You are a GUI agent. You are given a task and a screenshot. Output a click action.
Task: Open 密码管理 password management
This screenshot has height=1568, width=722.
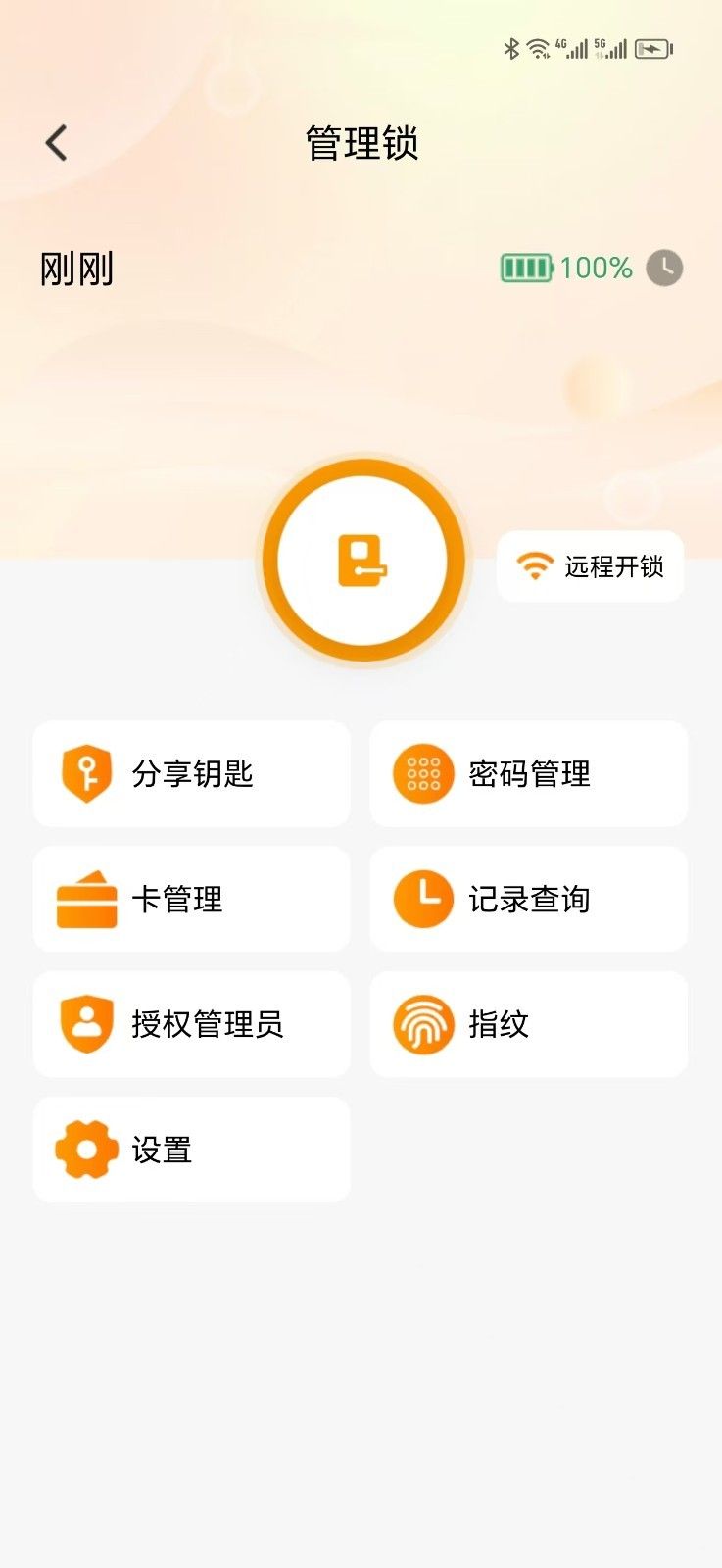529,774
